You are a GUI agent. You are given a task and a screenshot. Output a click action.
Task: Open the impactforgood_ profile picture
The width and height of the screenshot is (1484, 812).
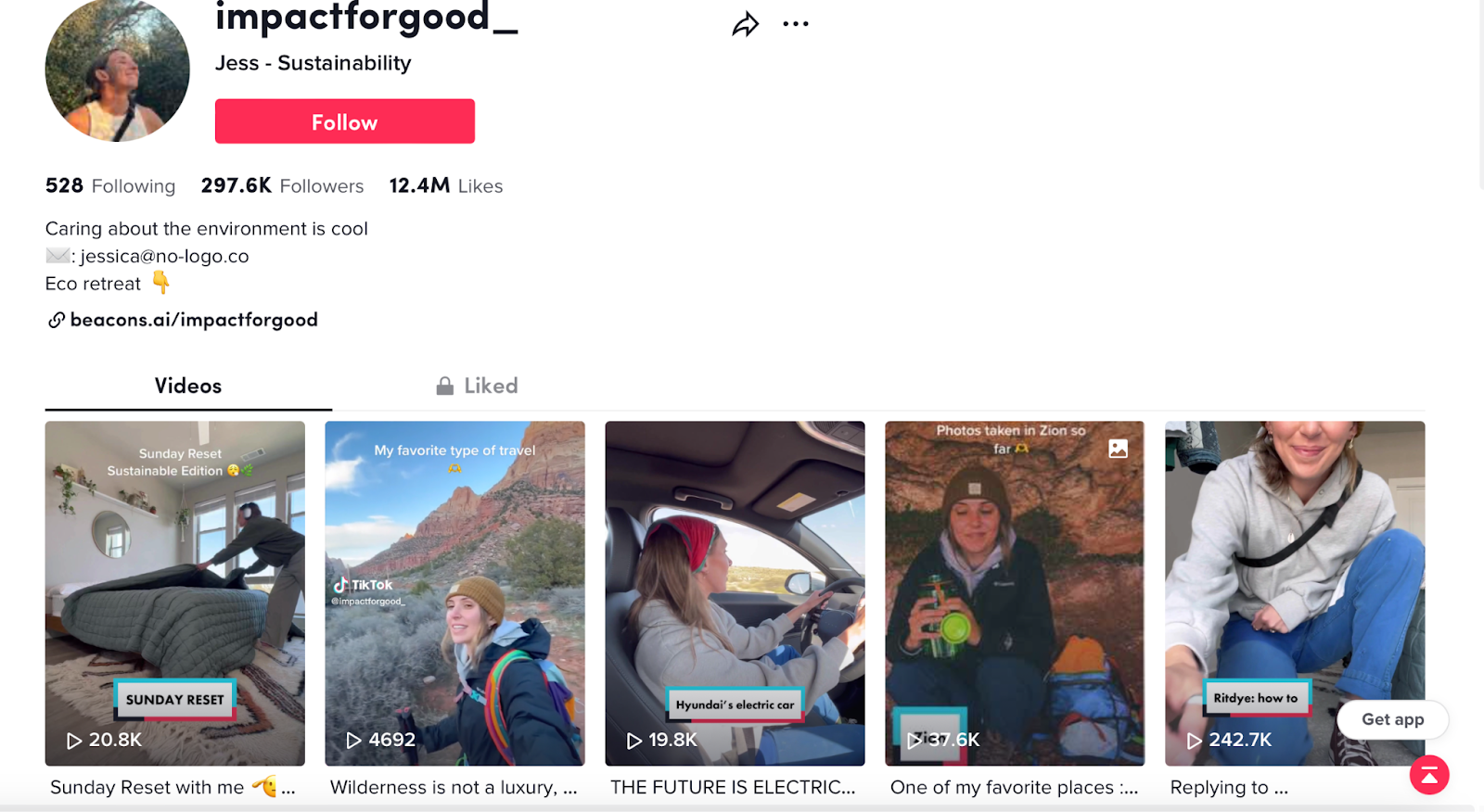click(x=118, y=71)
